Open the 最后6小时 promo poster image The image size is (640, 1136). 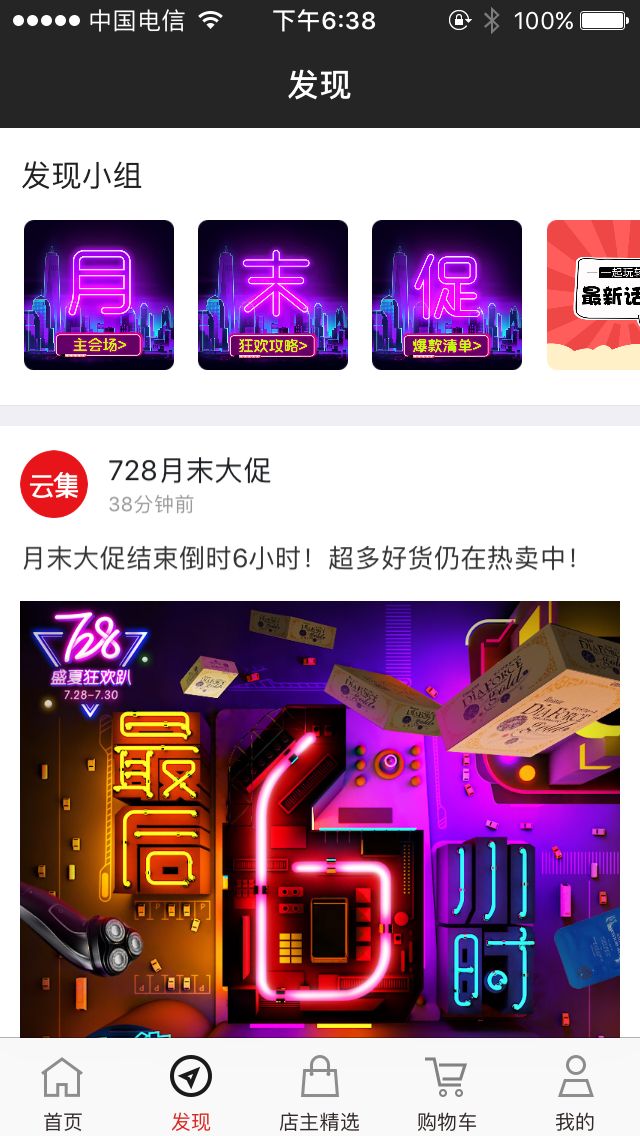point(320,819)
